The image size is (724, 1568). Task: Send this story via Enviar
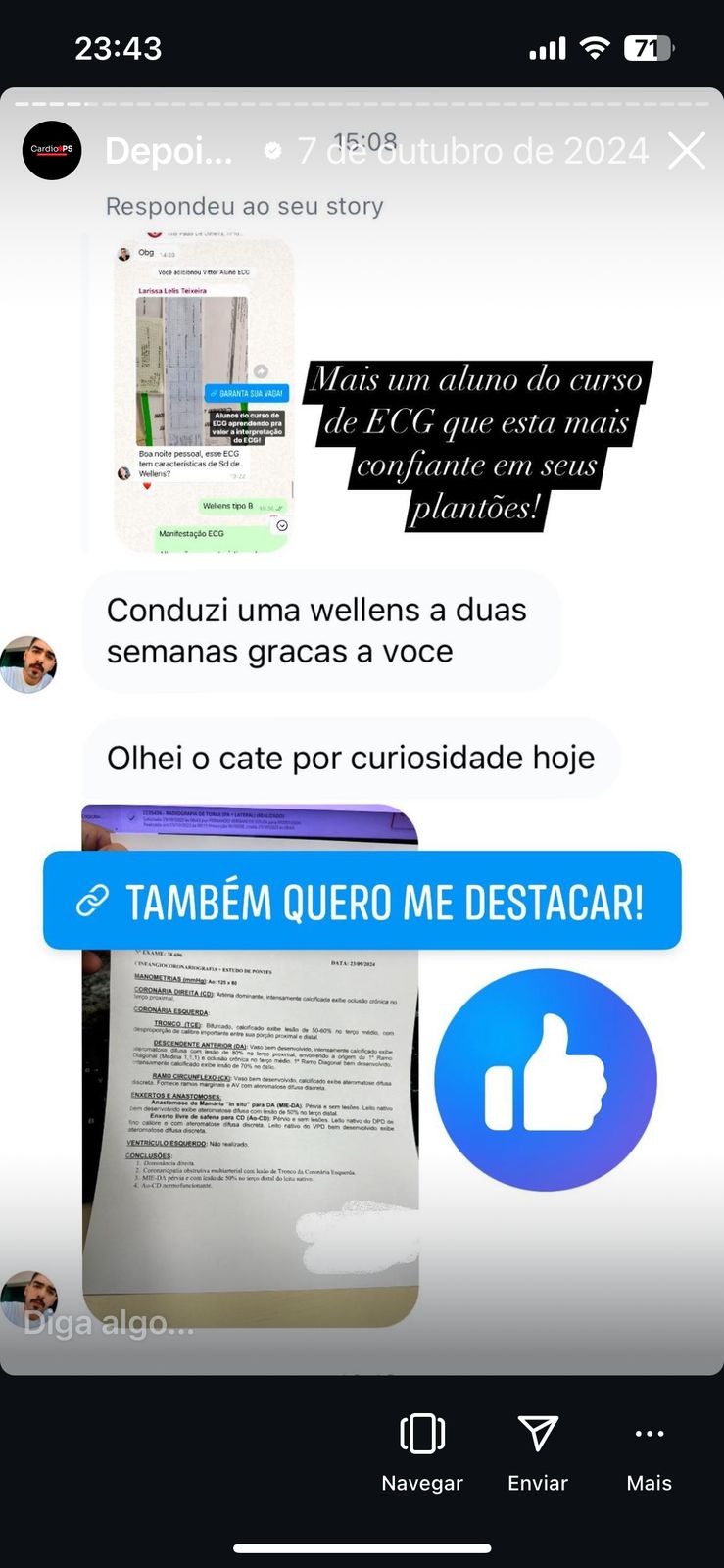(538, 1452)
